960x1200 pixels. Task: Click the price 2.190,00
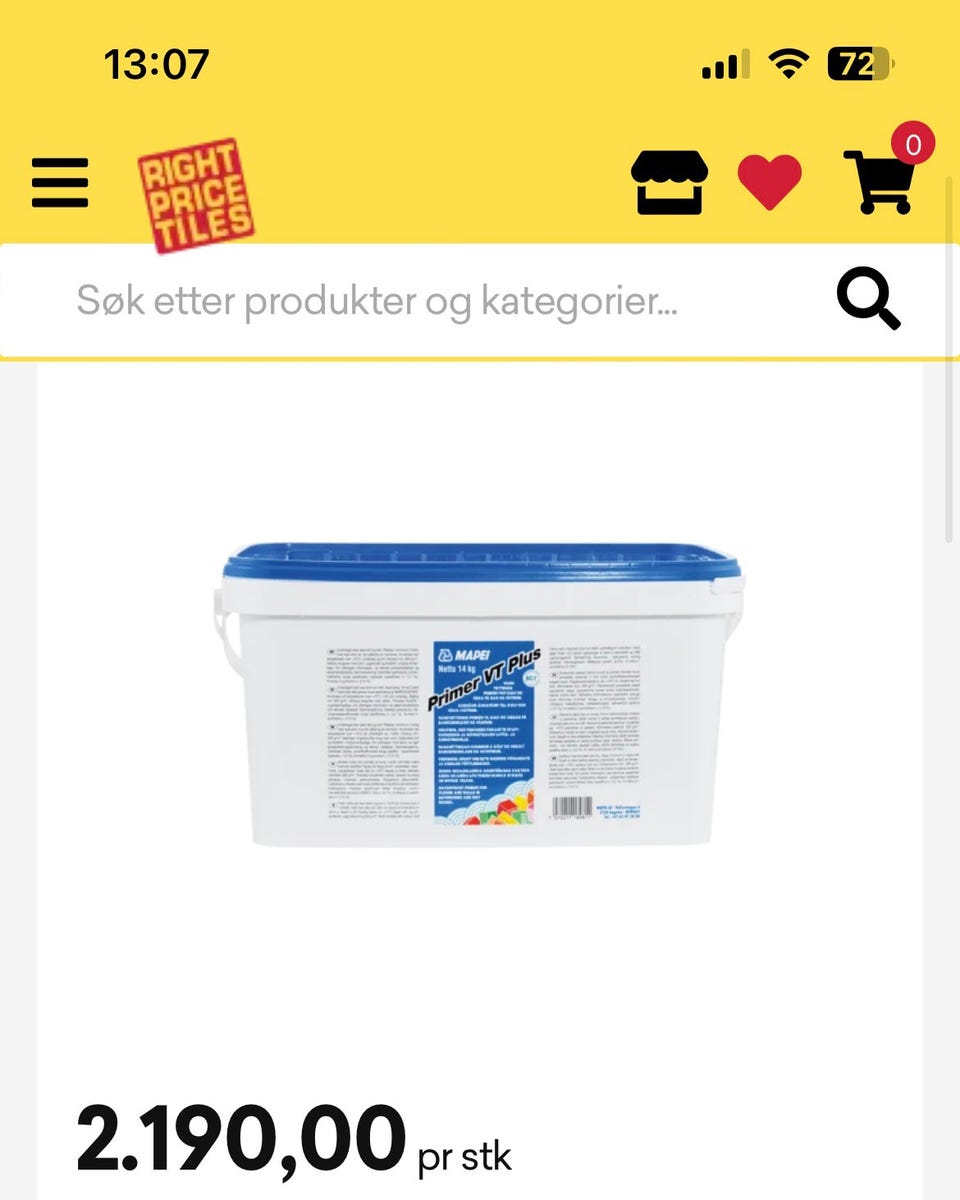click(x=235, y=1135)
